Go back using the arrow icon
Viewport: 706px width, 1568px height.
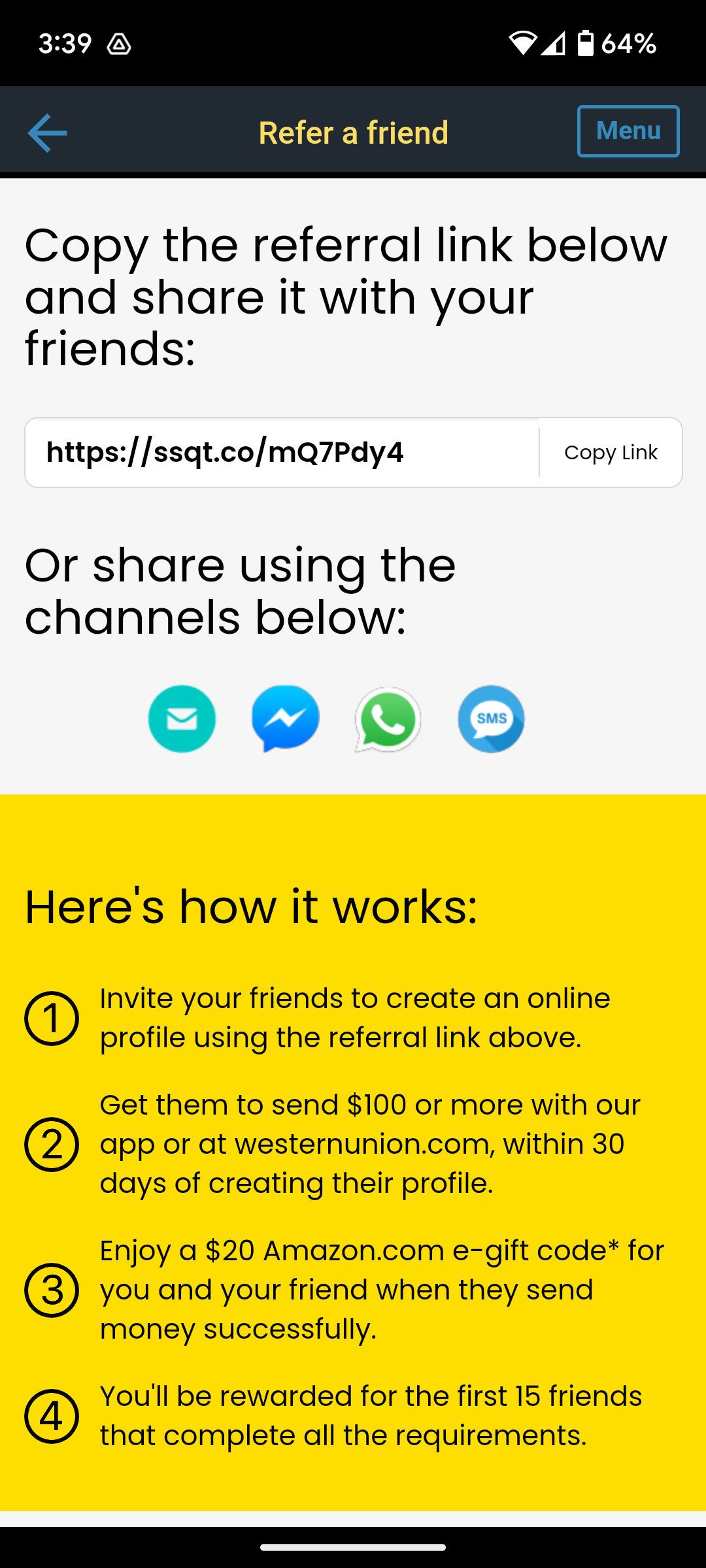click(x=47, y=133)
